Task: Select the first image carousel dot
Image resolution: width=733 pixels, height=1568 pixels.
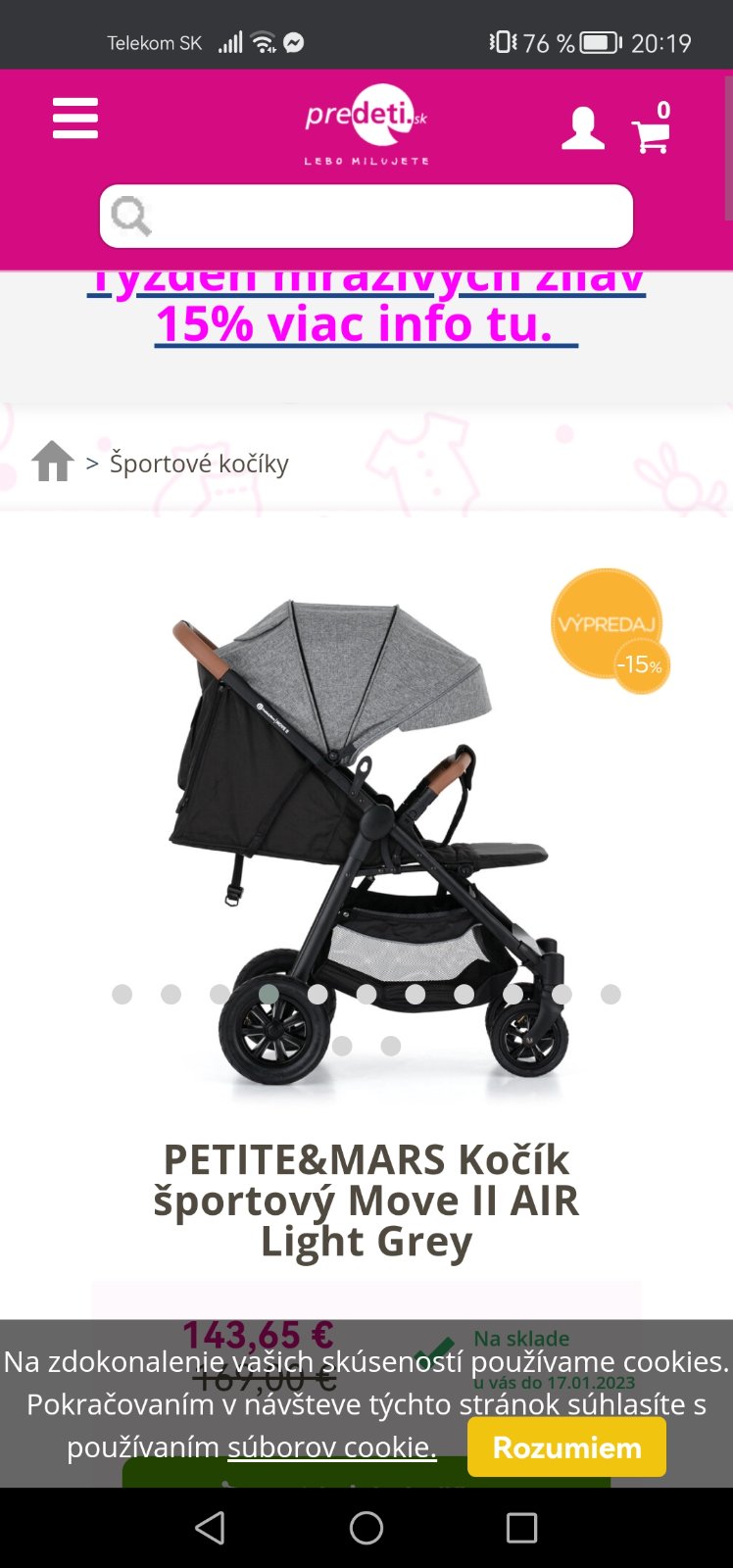Action: 122,995
